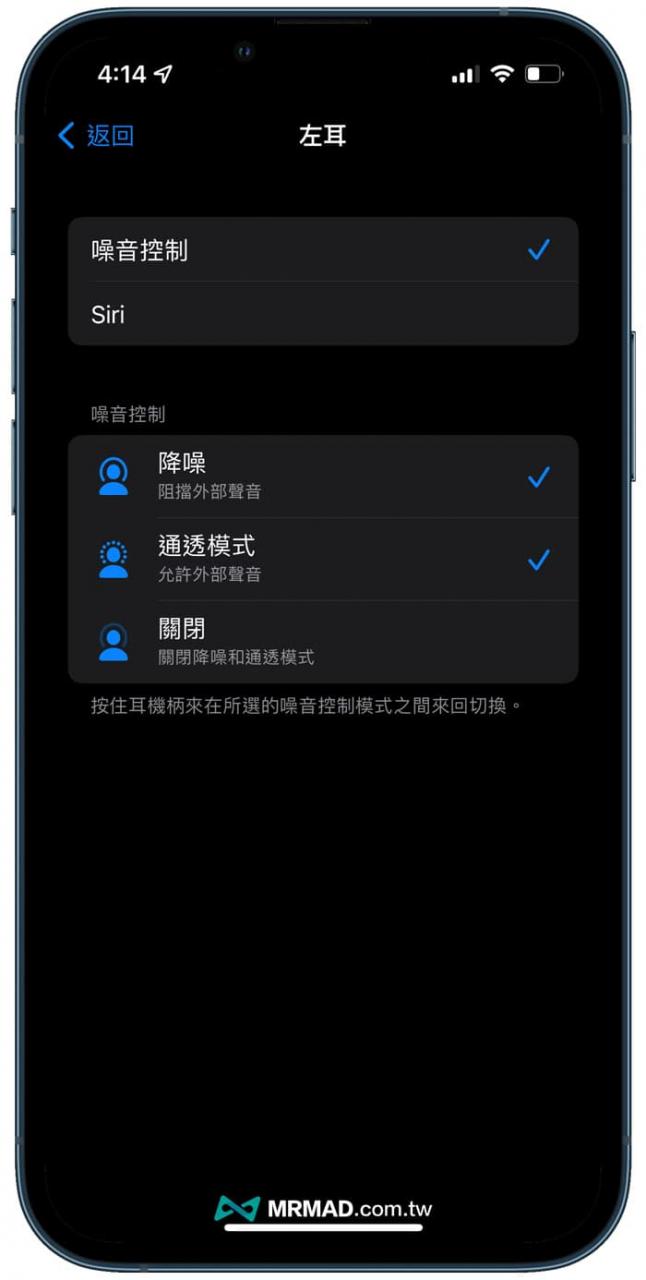The height and width of the screenshot is (1280, 646).
Task: Go back using 返回 button
Action: point(96,136)
